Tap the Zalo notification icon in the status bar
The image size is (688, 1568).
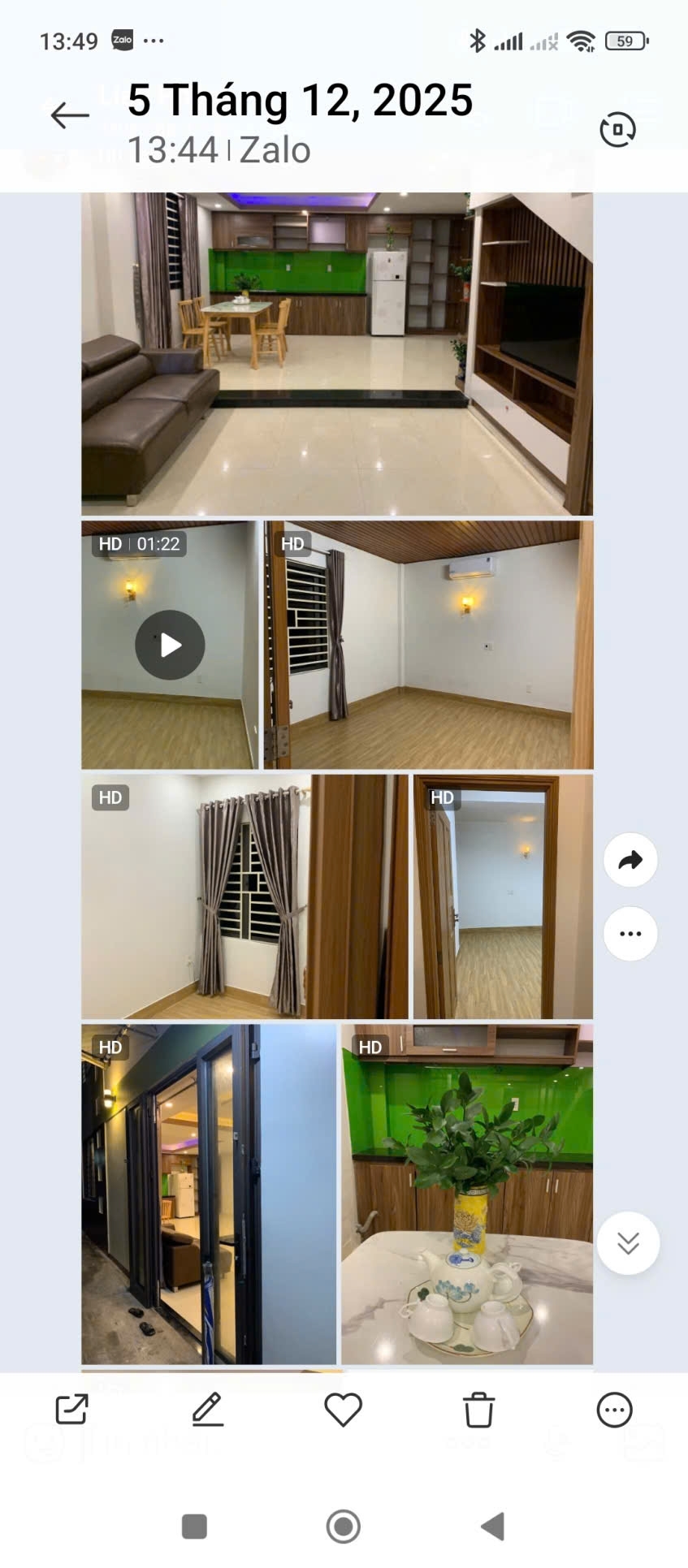(x=123, y=38)
